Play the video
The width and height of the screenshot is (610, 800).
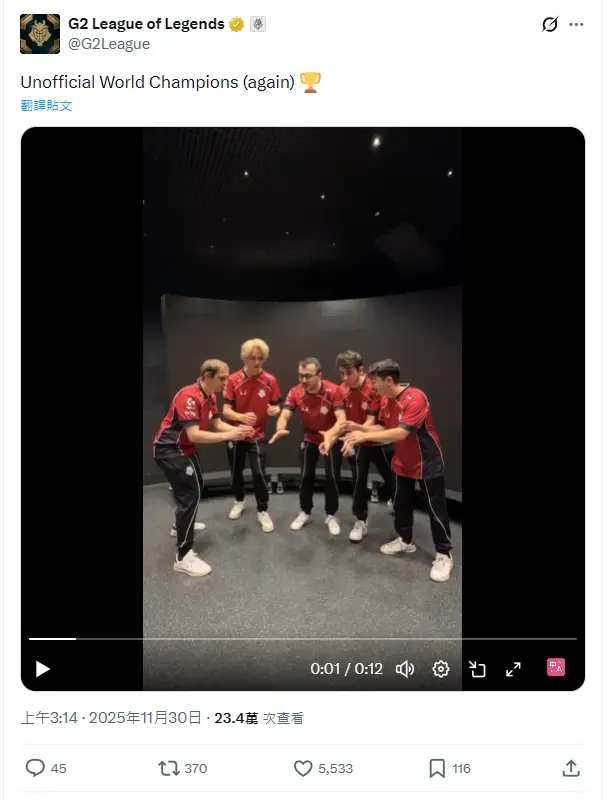click(x=43, y=669)
